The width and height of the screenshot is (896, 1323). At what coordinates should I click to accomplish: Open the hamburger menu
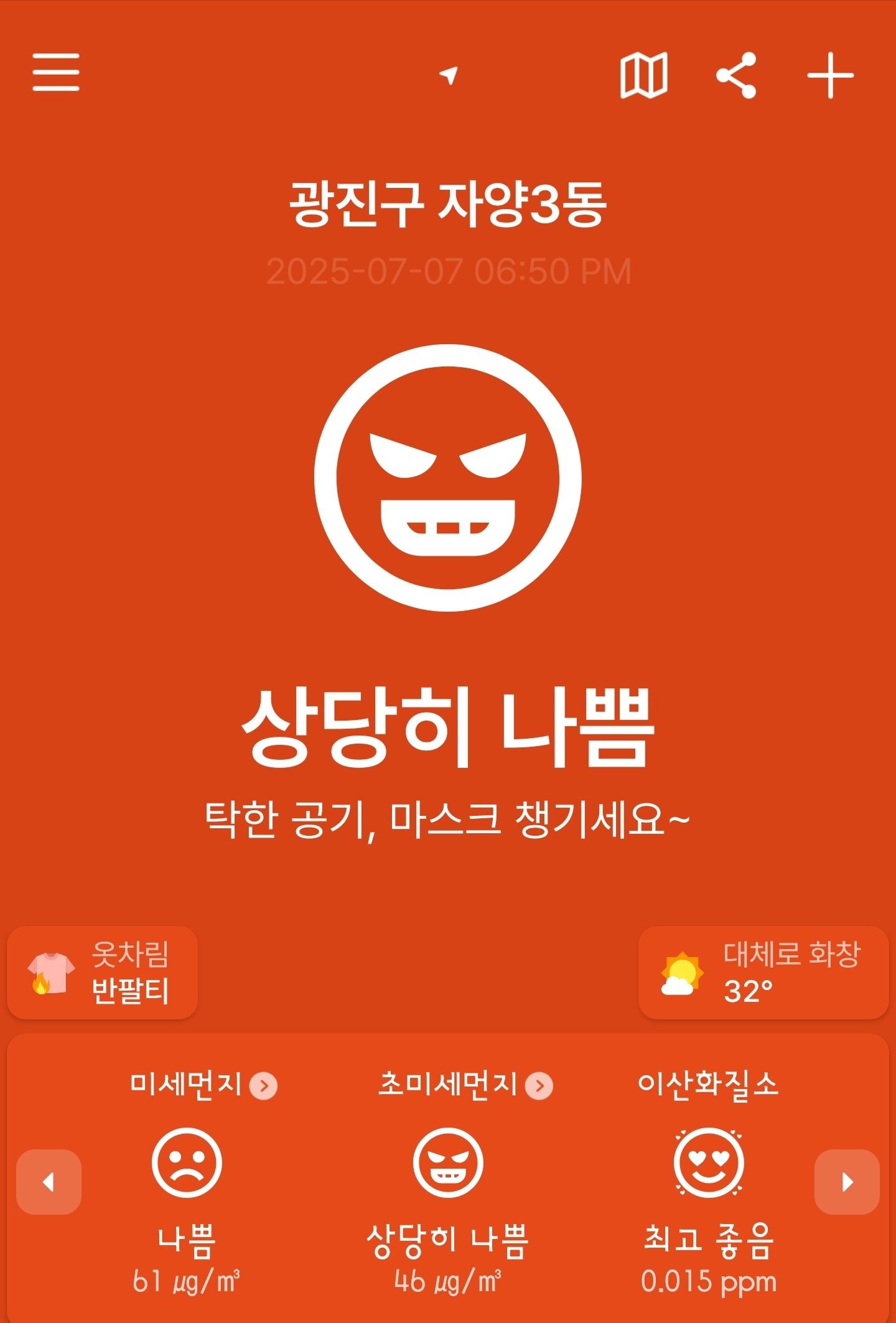point(56,72)
